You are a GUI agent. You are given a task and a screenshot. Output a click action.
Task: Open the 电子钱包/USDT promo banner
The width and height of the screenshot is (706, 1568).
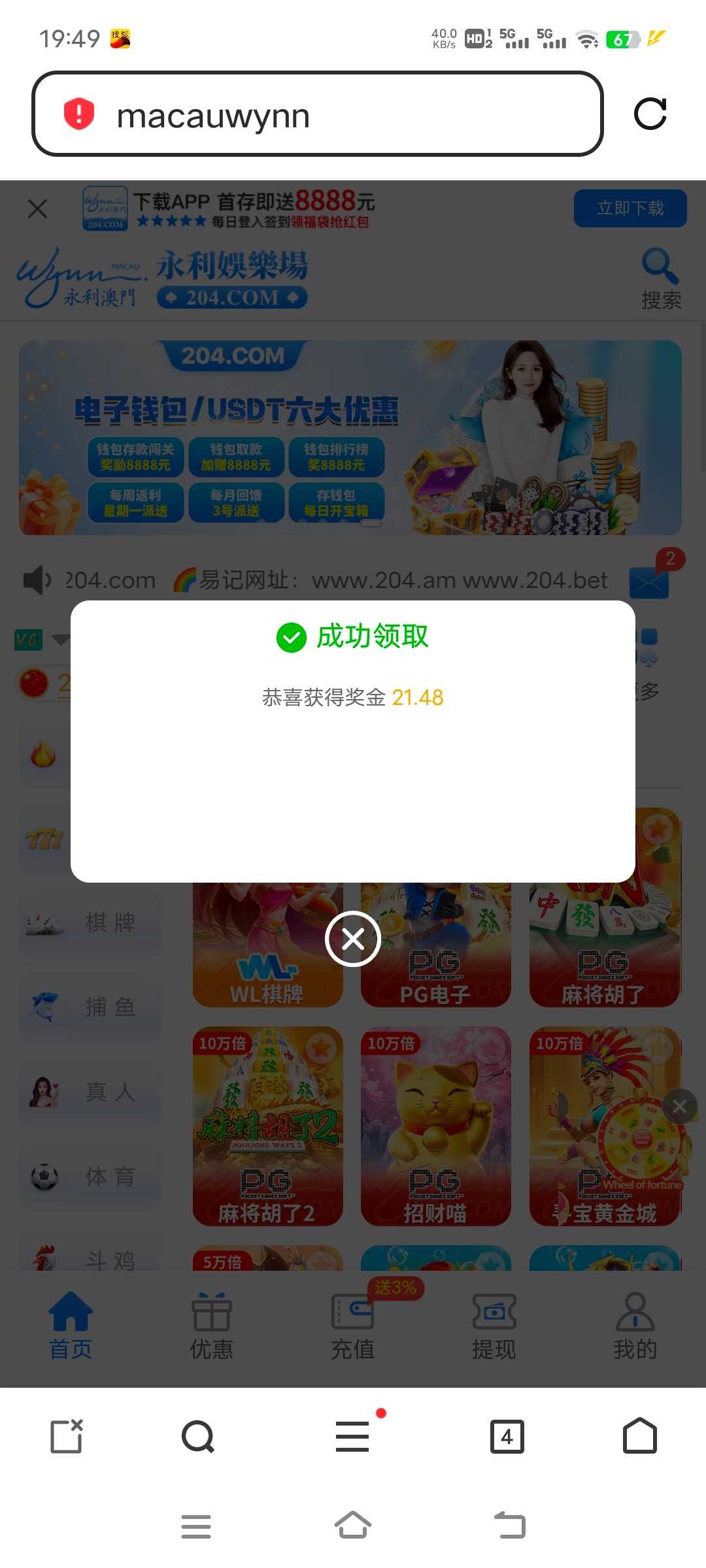point(350,438)
